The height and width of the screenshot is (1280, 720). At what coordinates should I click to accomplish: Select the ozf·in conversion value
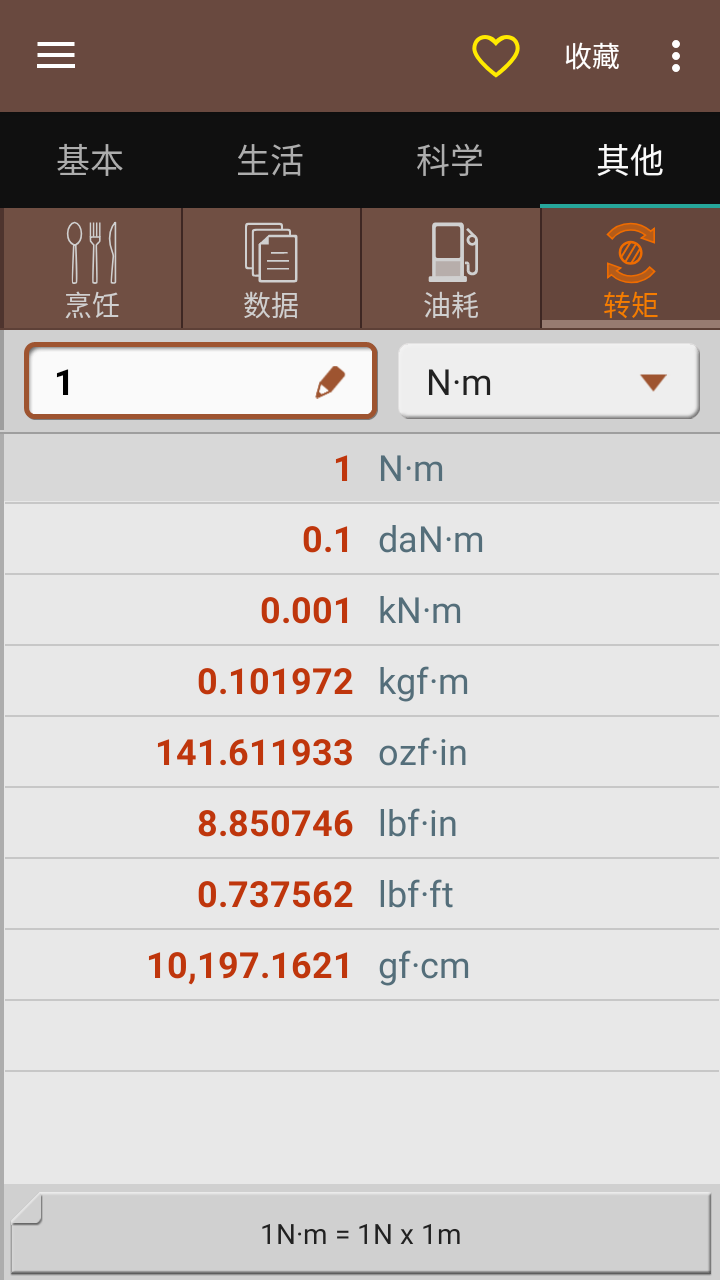[360, 751]
